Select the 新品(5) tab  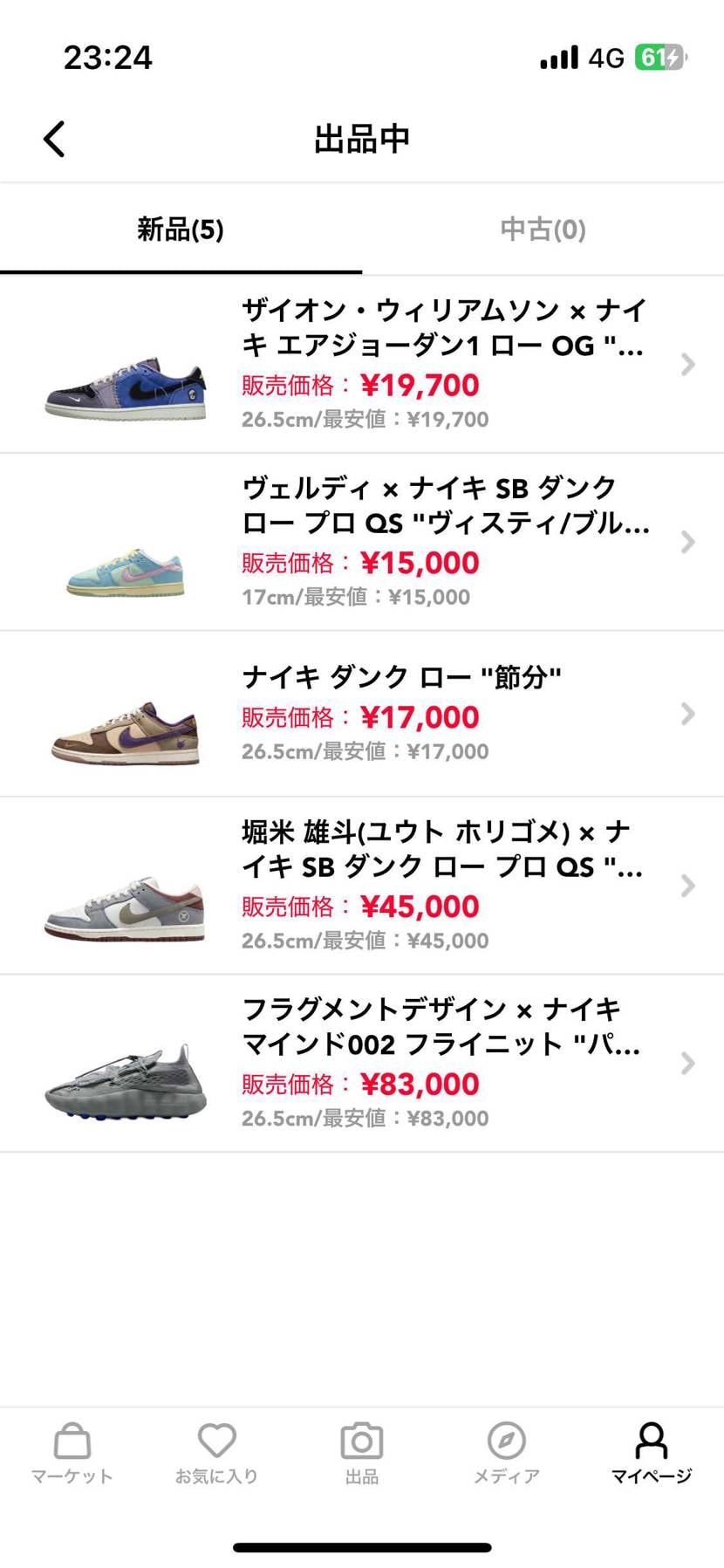click(x=181, y=229)
